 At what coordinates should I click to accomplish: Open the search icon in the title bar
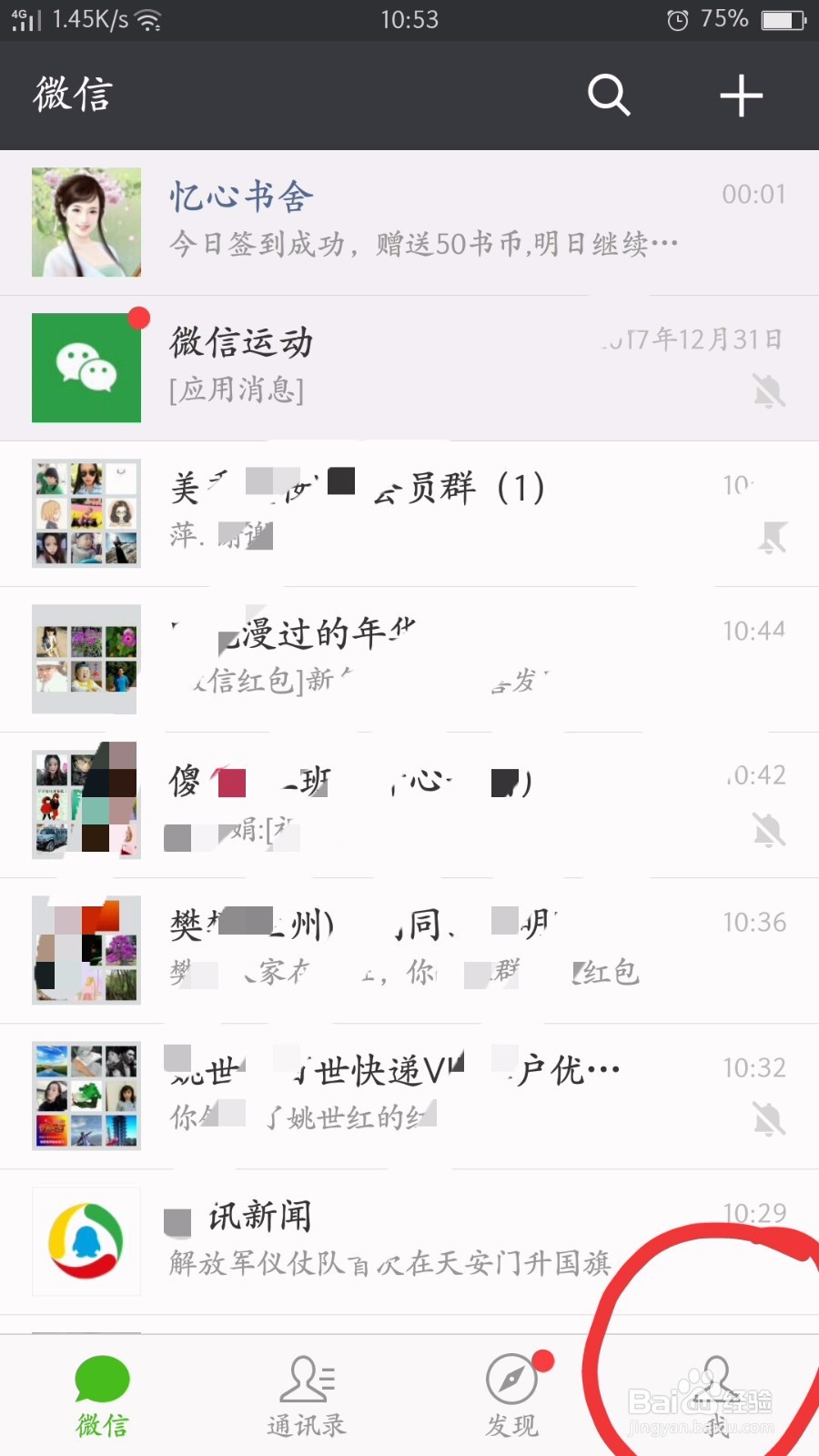click(608, 96)
